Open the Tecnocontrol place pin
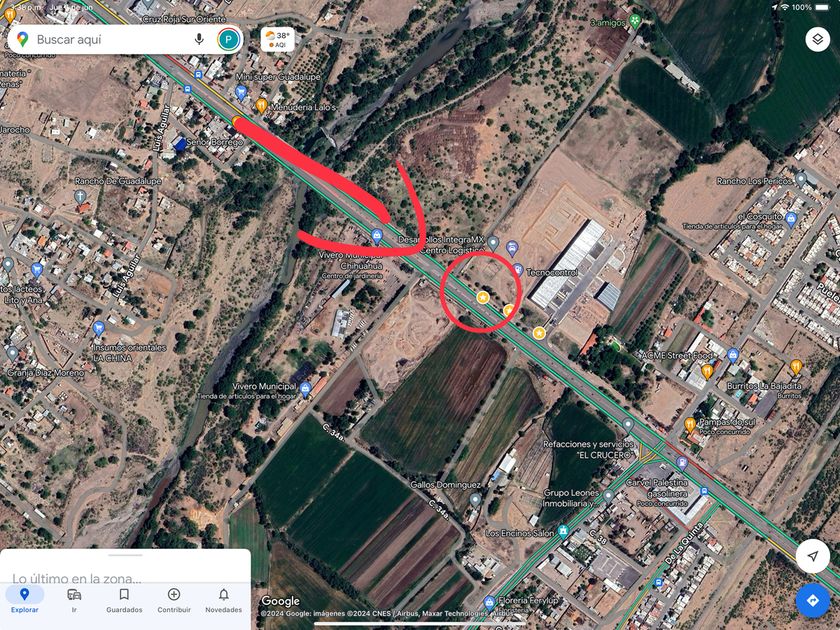The image size is (840, 630). pyautogui.click(x=518, y=270)
